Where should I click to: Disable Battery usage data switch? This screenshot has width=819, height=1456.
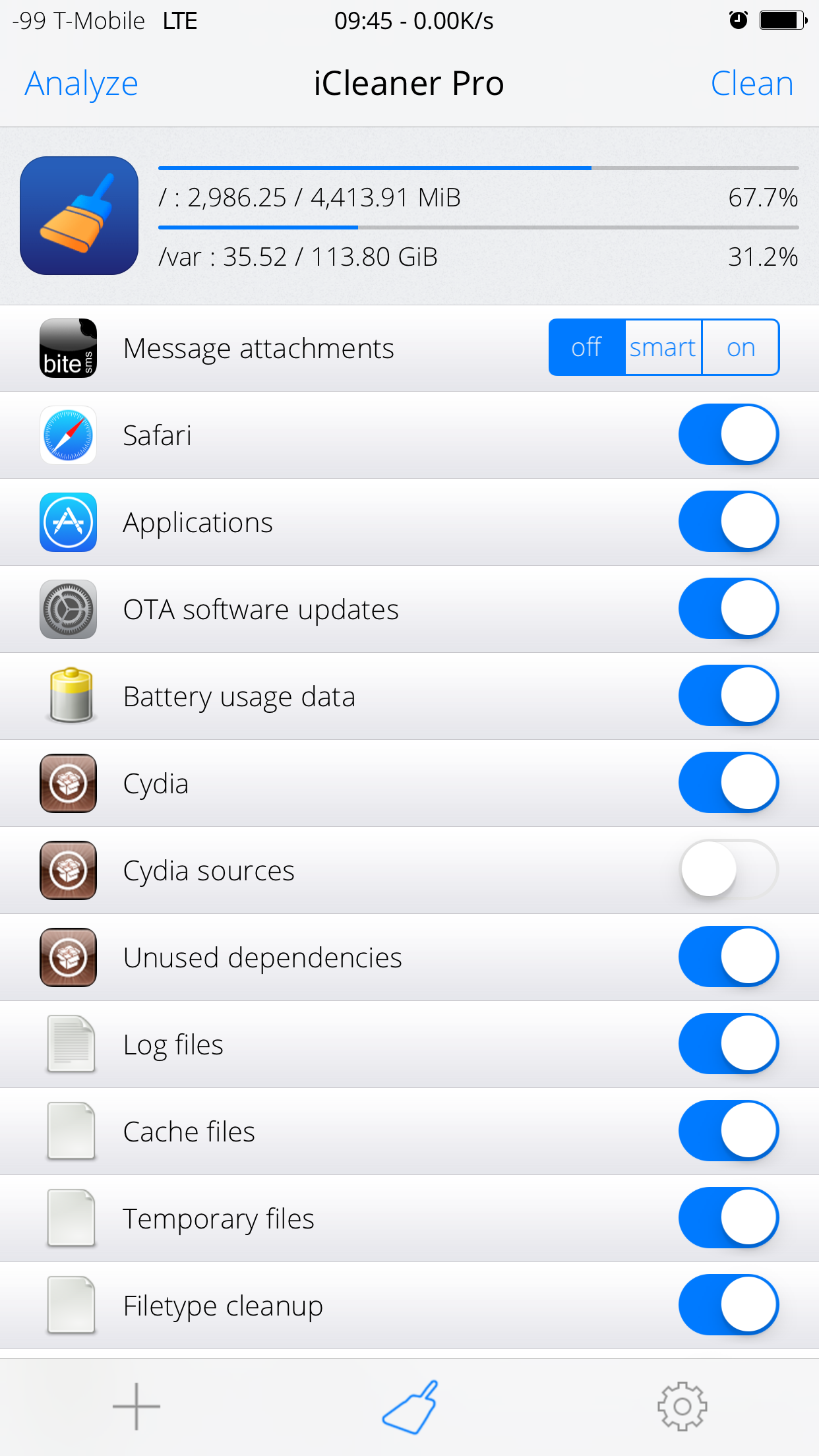click(x=729, y=696)
